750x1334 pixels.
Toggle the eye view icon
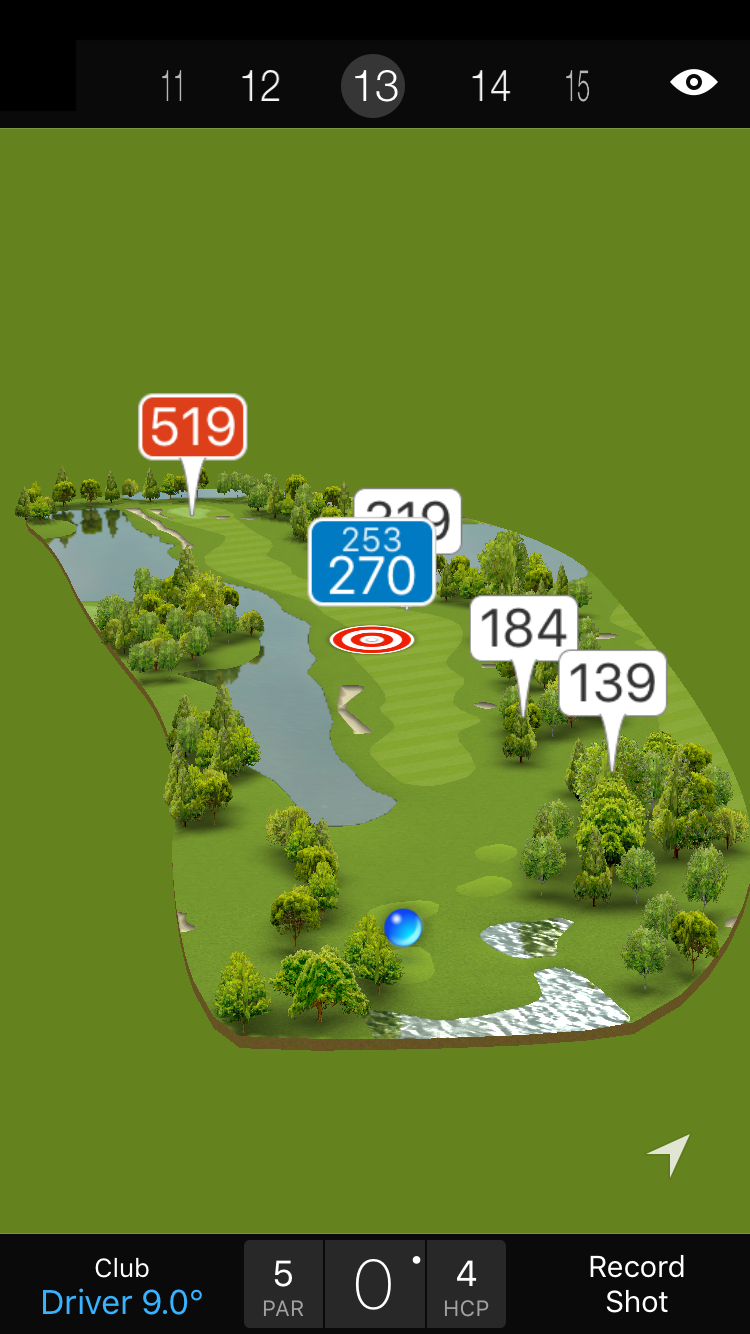point(693,83)
